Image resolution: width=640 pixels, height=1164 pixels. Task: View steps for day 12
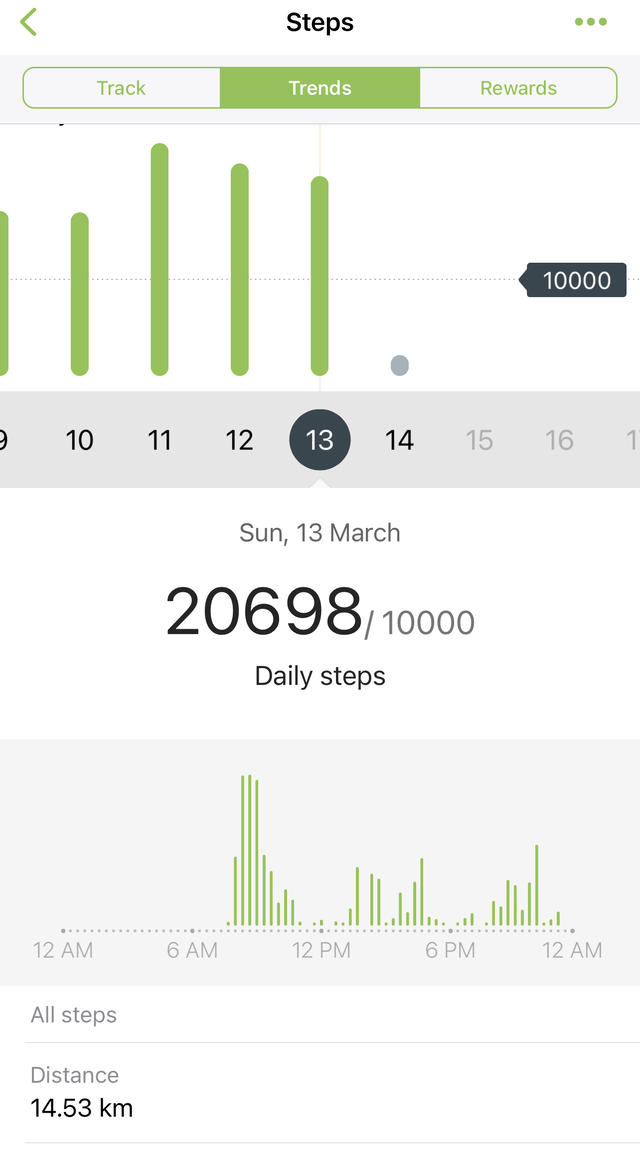tap(240, 440)
